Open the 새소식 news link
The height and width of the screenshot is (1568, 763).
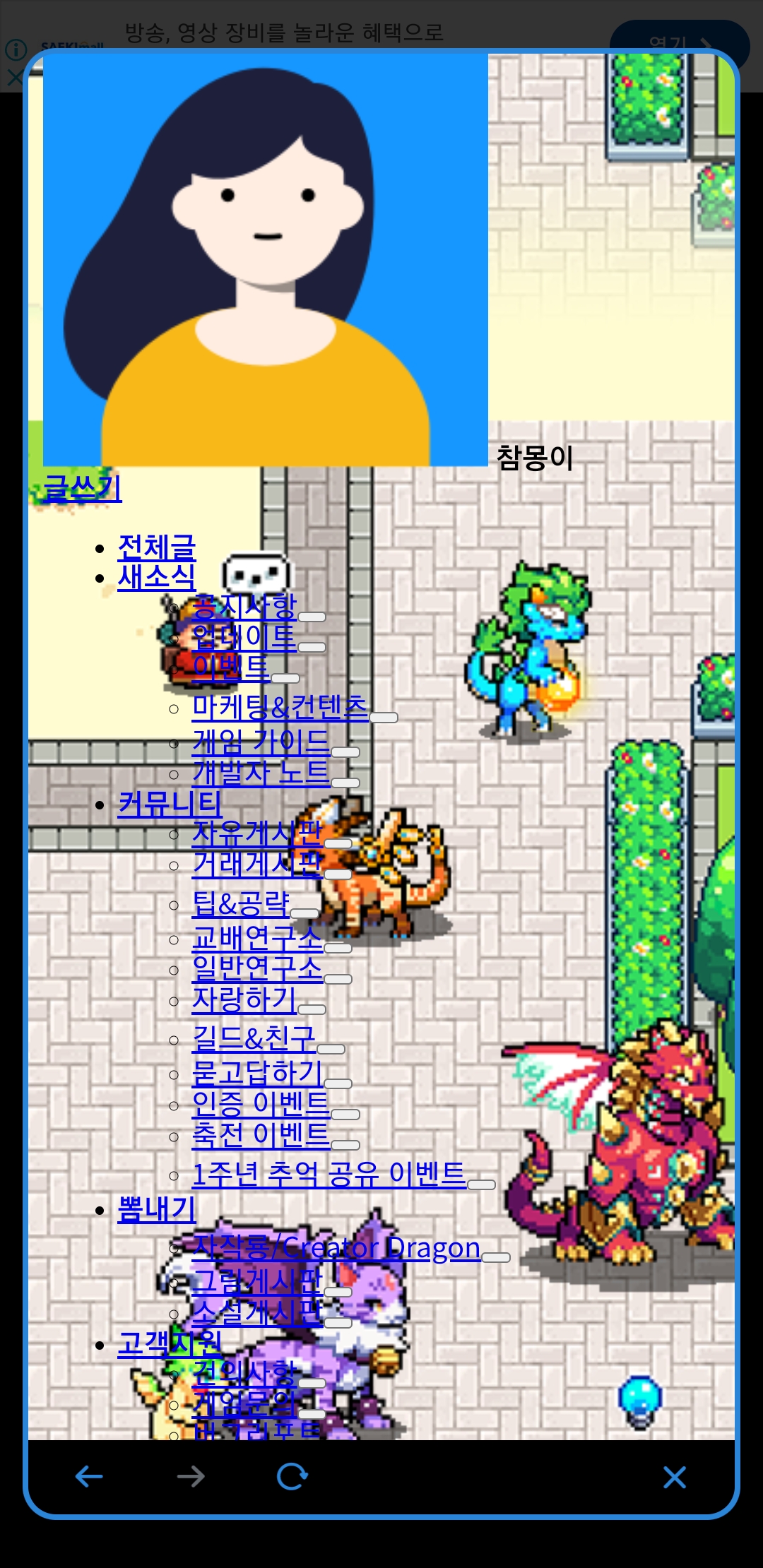point(156,577)
